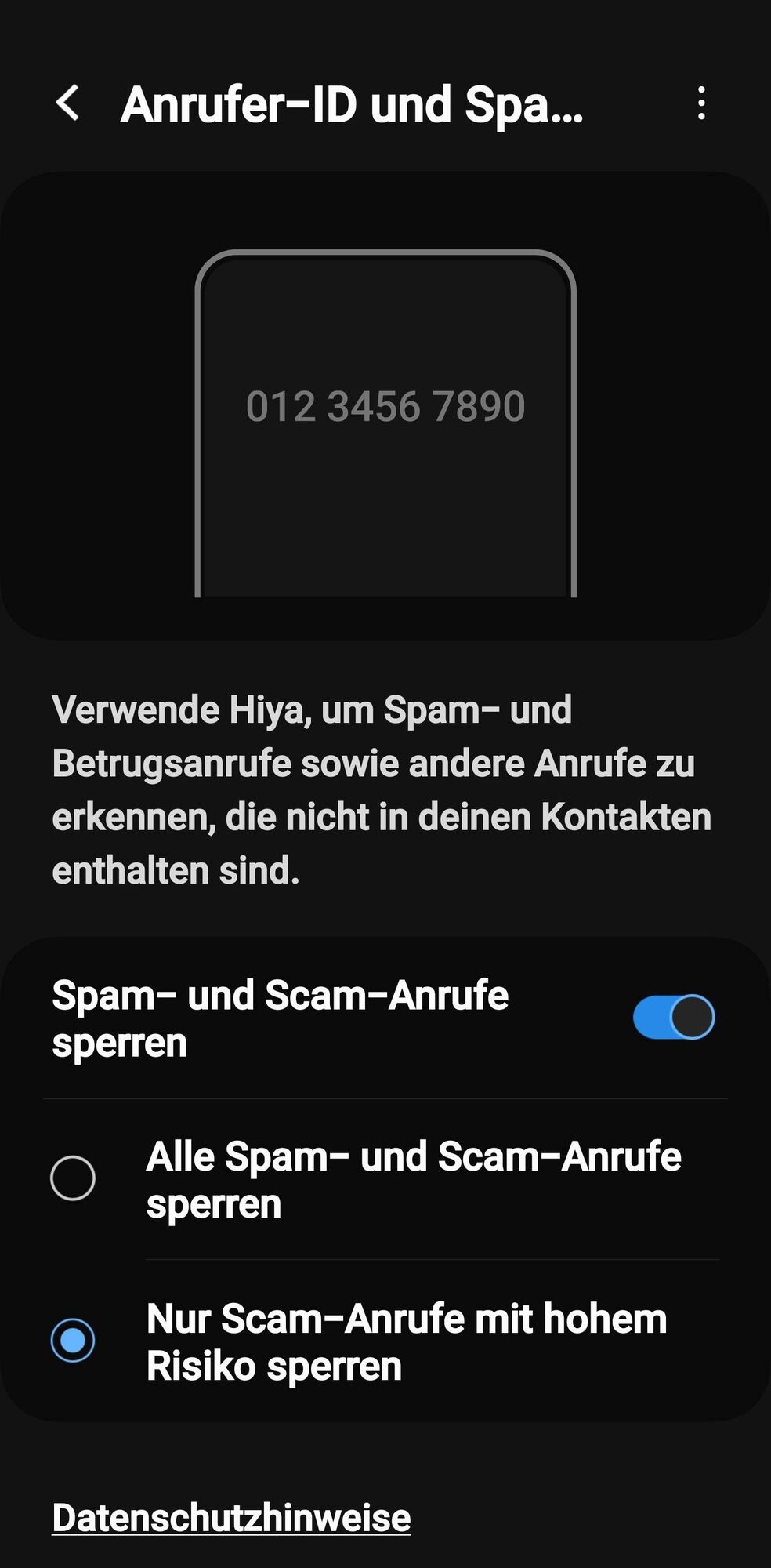This screenshot has width=771, height=1568.
Task: Choose Nur Scam-Anrufe mit hohem Risiko sperren
Action: tap(73, 1340)
